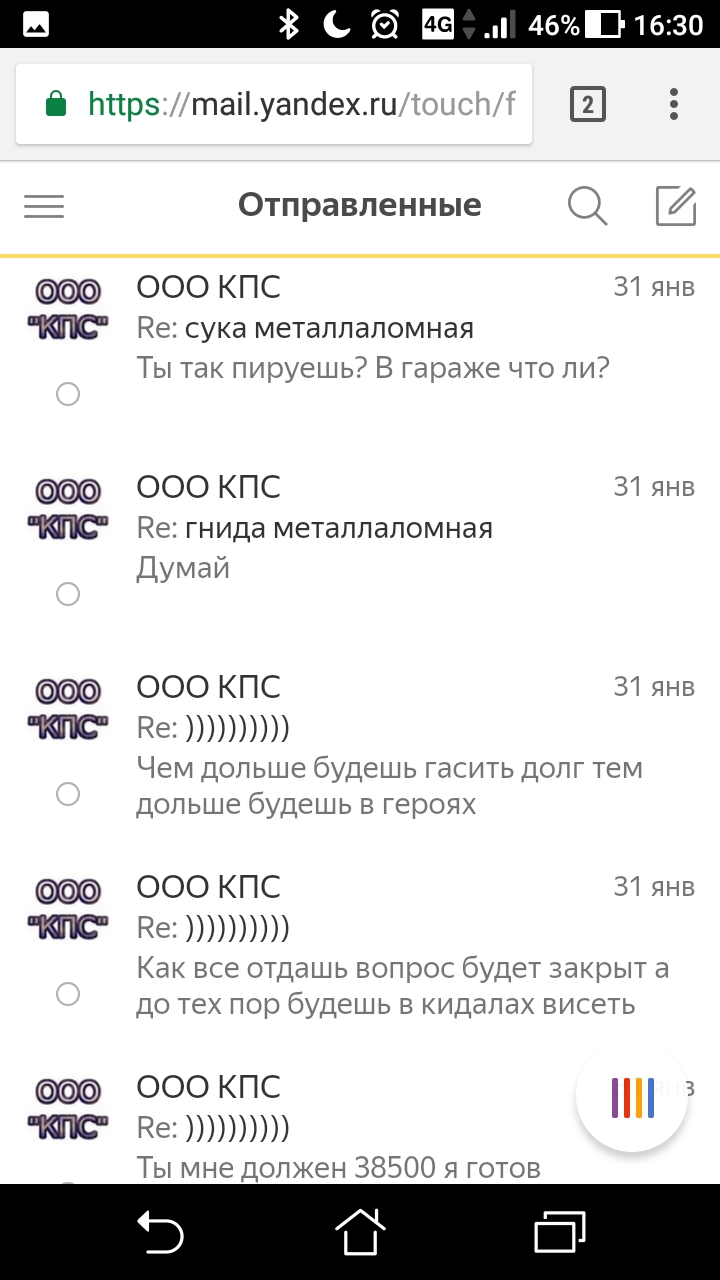Open the browser overflow menu
Screen dimensions: 720x1280
point(674,104)
